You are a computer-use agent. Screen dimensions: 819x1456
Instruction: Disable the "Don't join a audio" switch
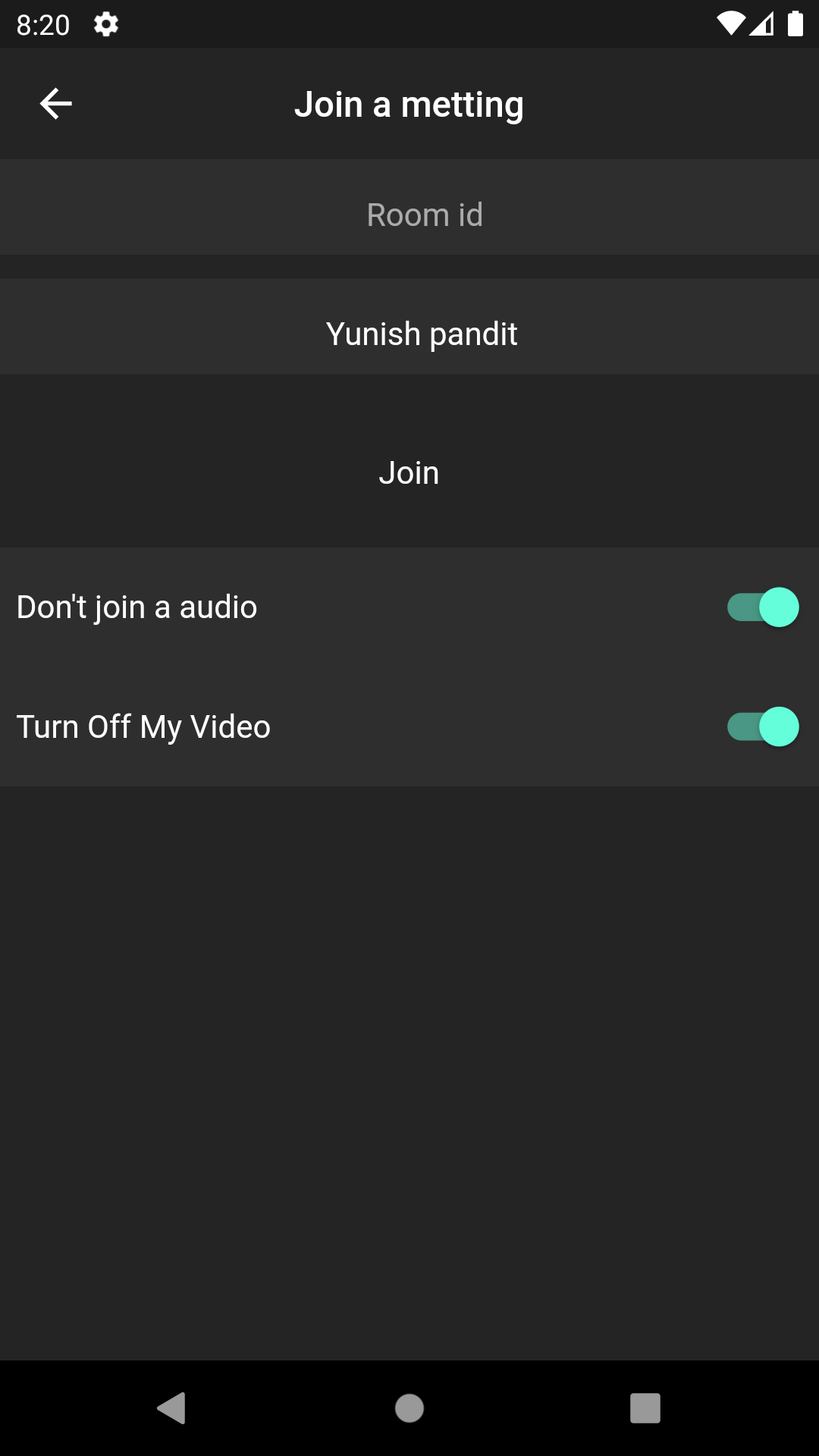[x=761, y=606]
